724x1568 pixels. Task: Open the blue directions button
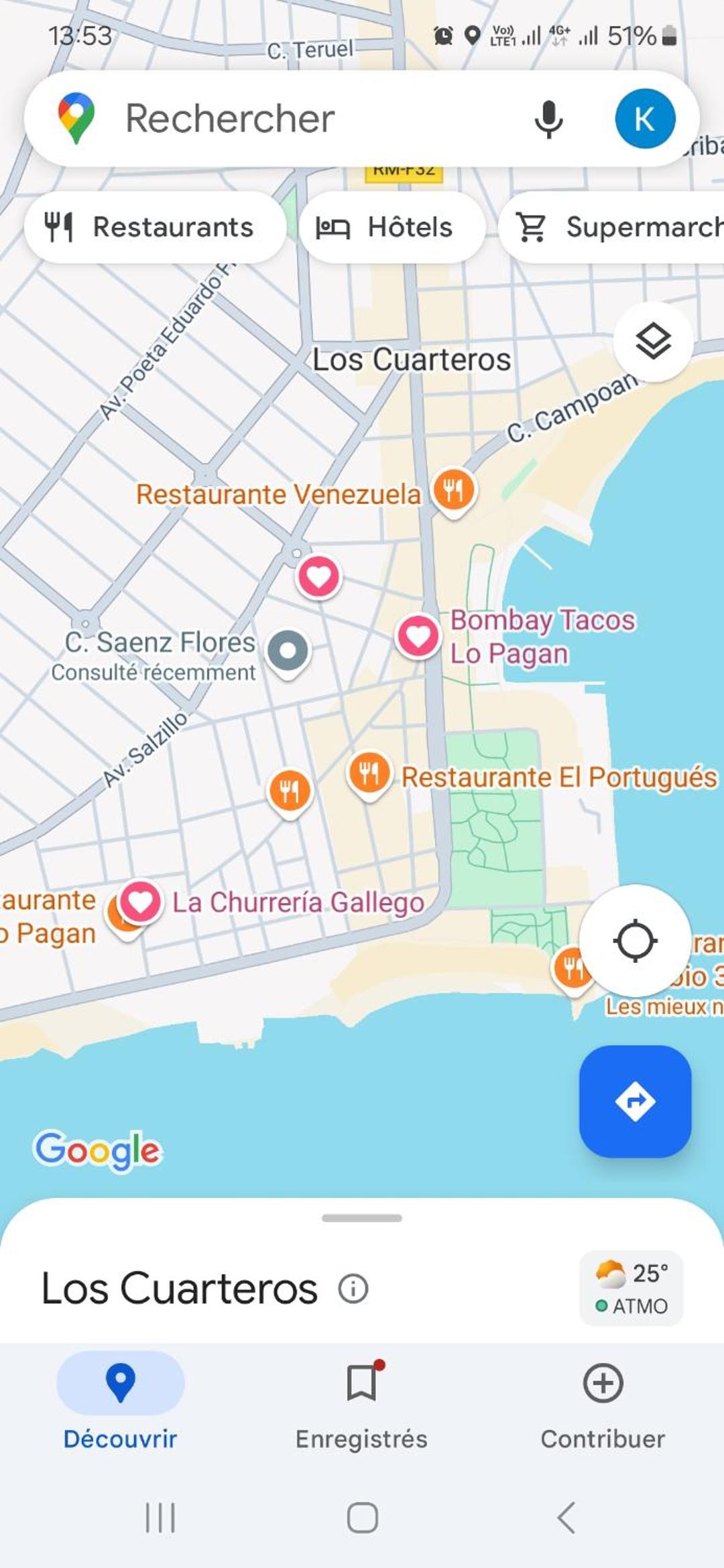coord(635,1101)
